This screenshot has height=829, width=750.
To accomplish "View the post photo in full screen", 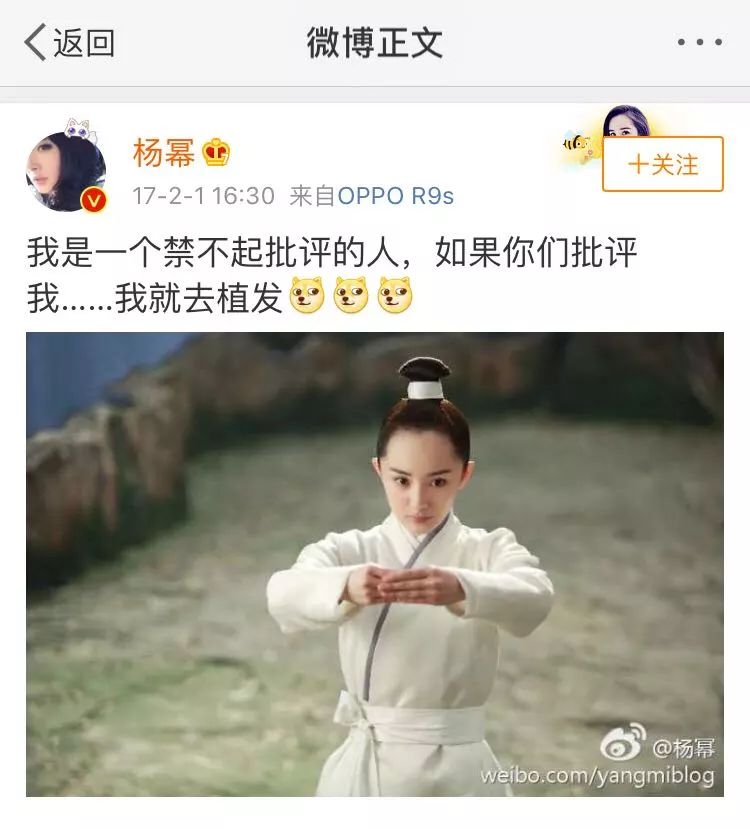I will (375, 564).
